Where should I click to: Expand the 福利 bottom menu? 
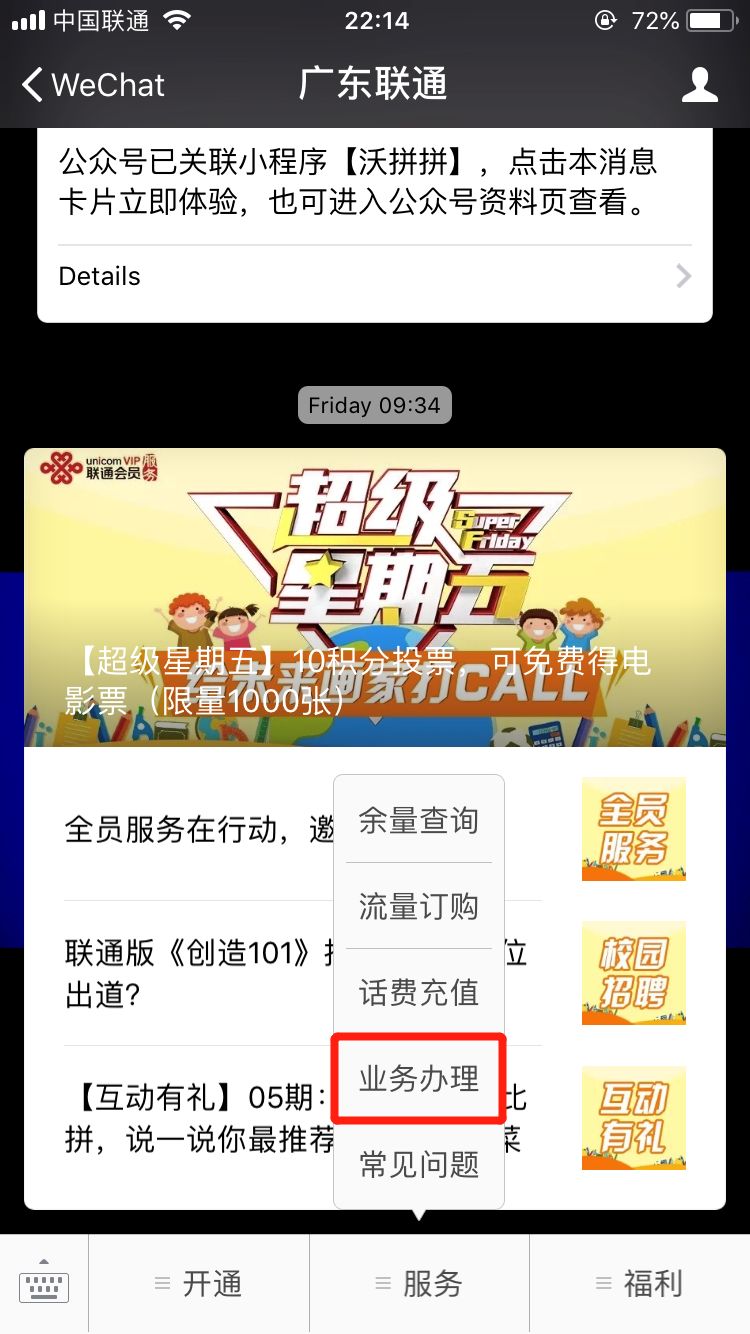(x=640, y=1285)
